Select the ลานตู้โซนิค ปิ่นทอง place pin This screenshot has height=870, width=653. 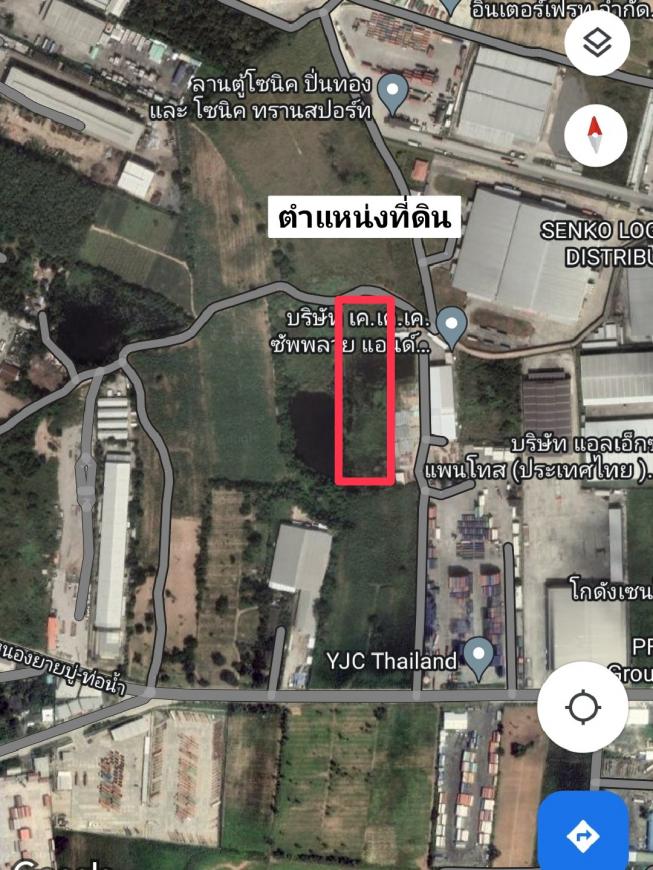click(394, 93)
